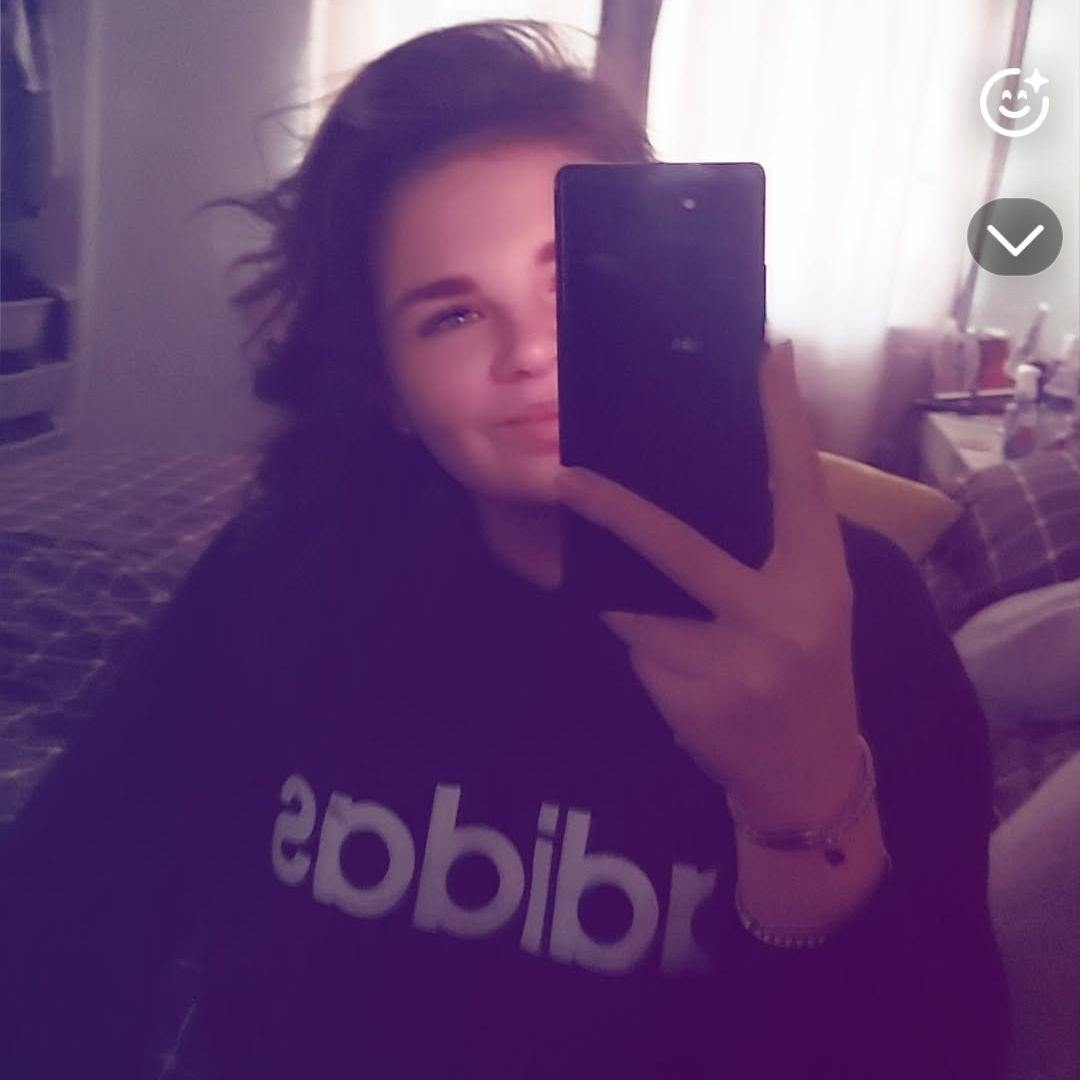Expand the down chevron menu
The width and height of the screenshot is (1080, 1080).
1014,237
